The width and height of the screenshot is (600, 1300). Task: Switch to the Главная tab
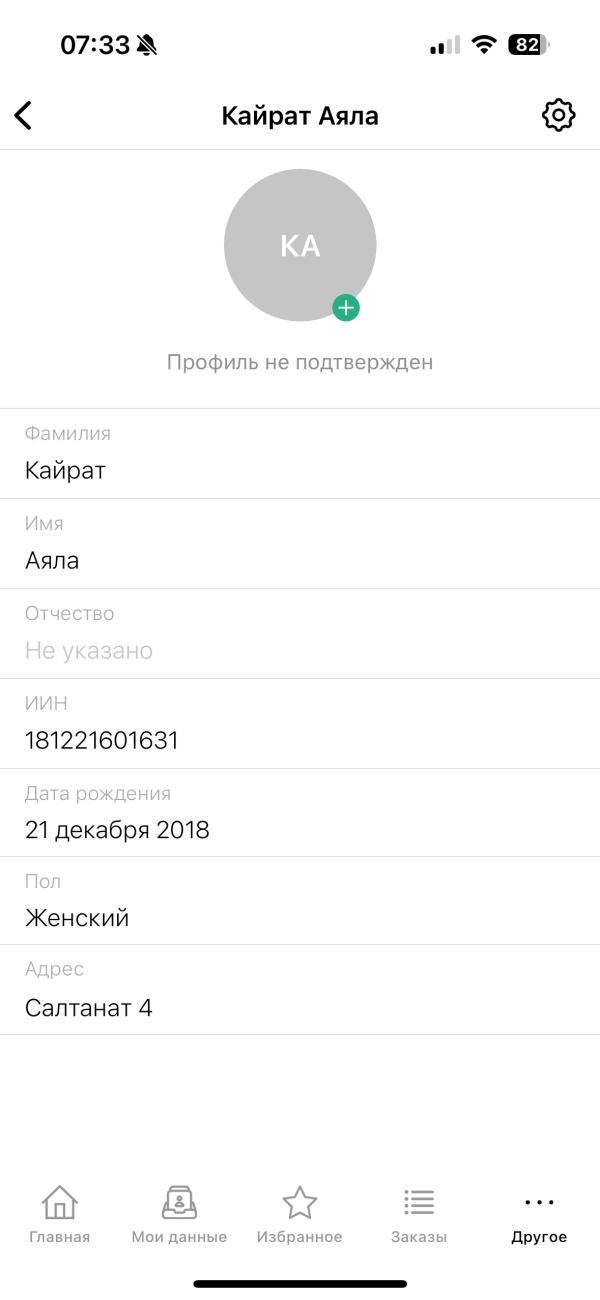tap(60, 1215)
